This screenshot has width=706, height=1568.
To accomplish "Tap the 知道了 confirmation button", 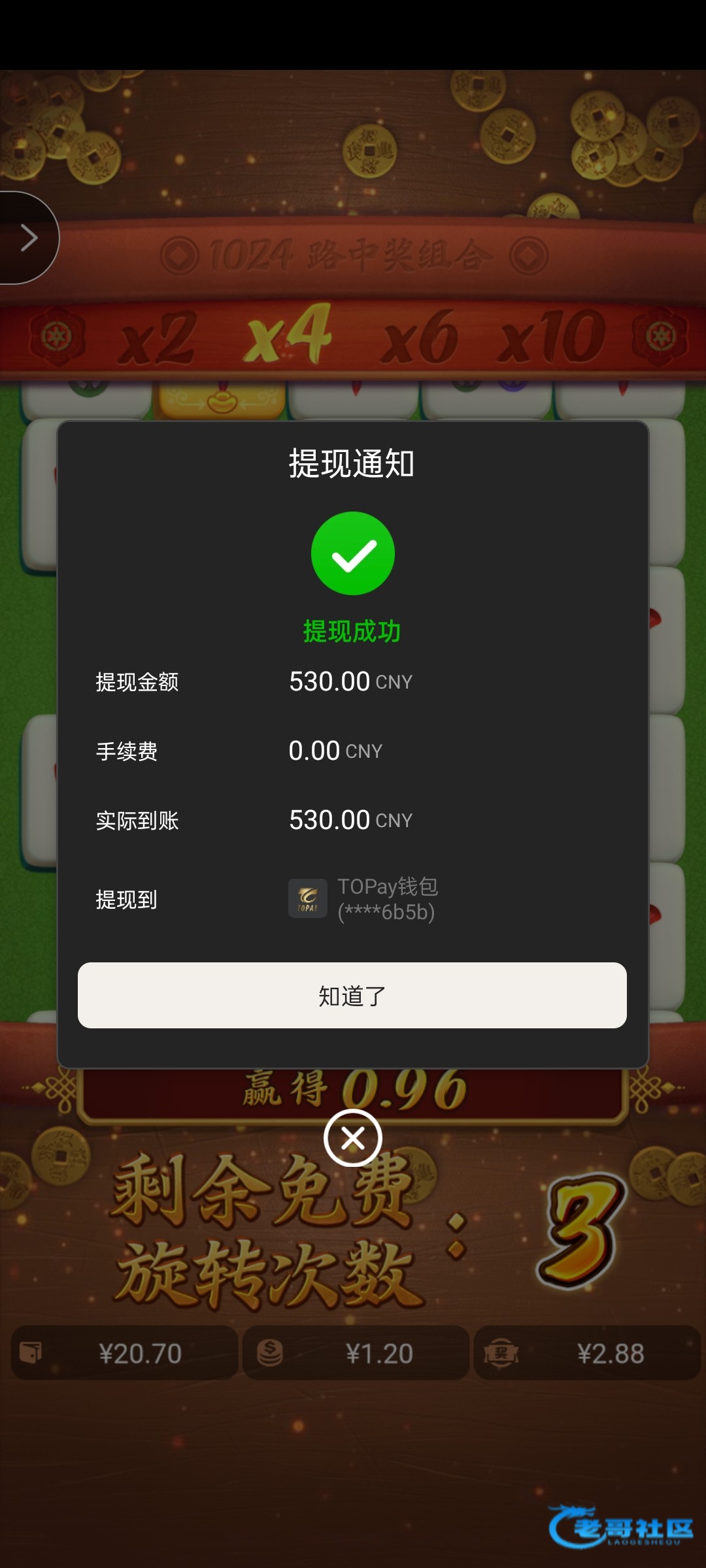I will (352, 995).
